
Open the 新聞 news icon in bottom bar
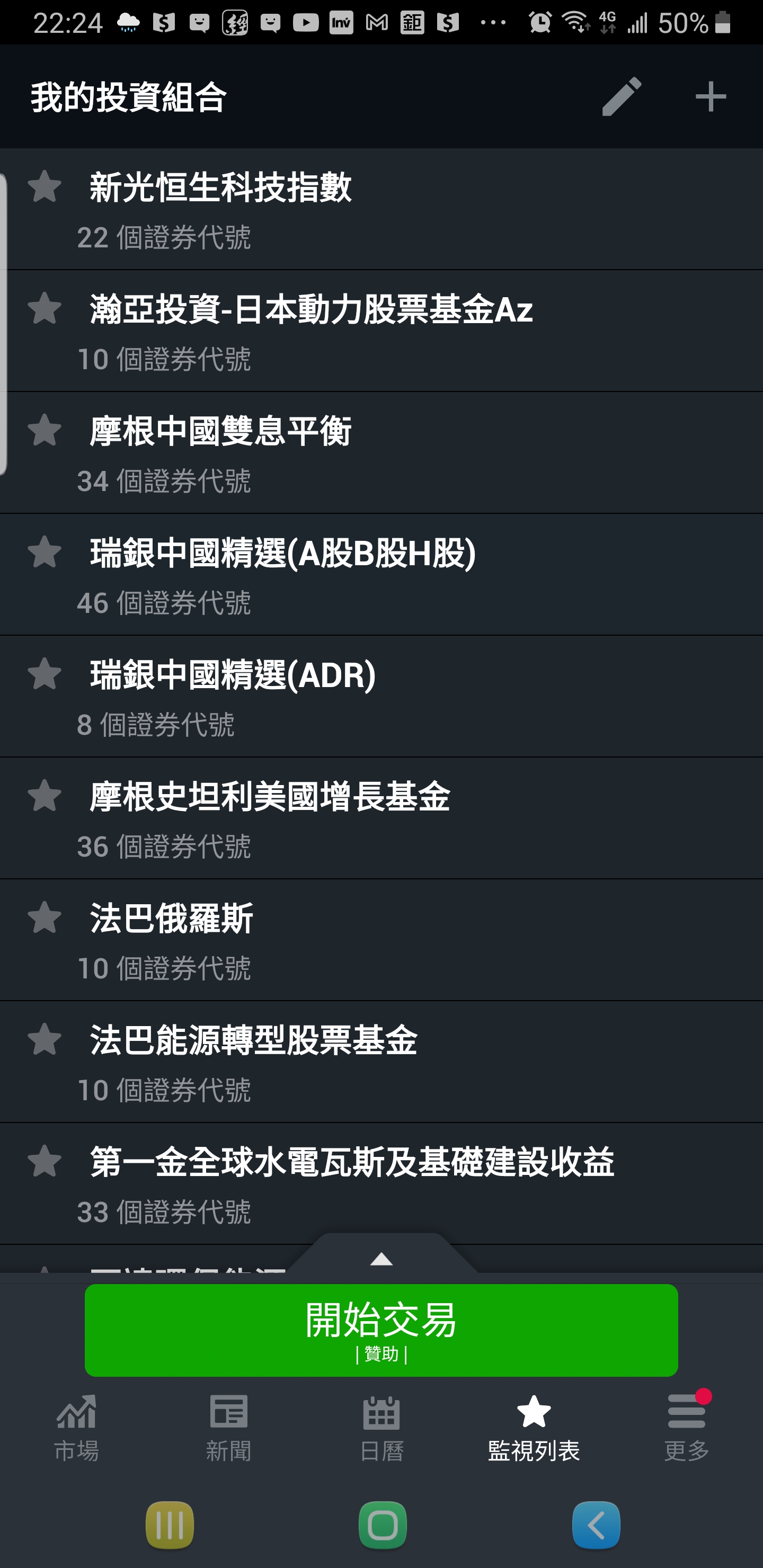tap(229, 1426)
